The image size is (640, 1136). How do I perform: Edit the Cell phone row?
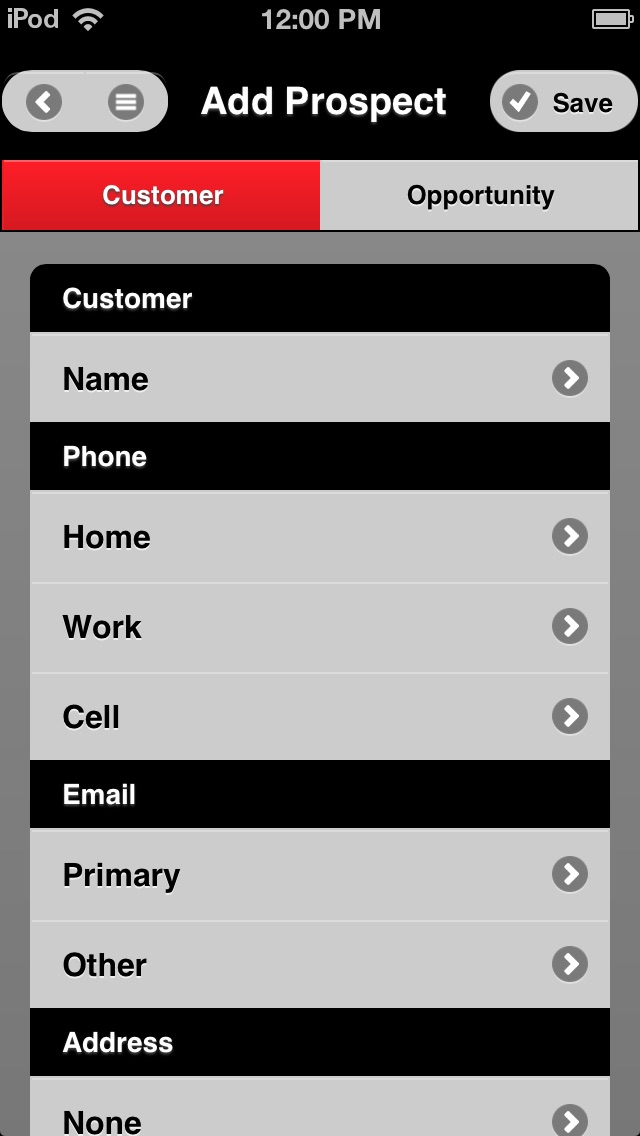(320, 717)
